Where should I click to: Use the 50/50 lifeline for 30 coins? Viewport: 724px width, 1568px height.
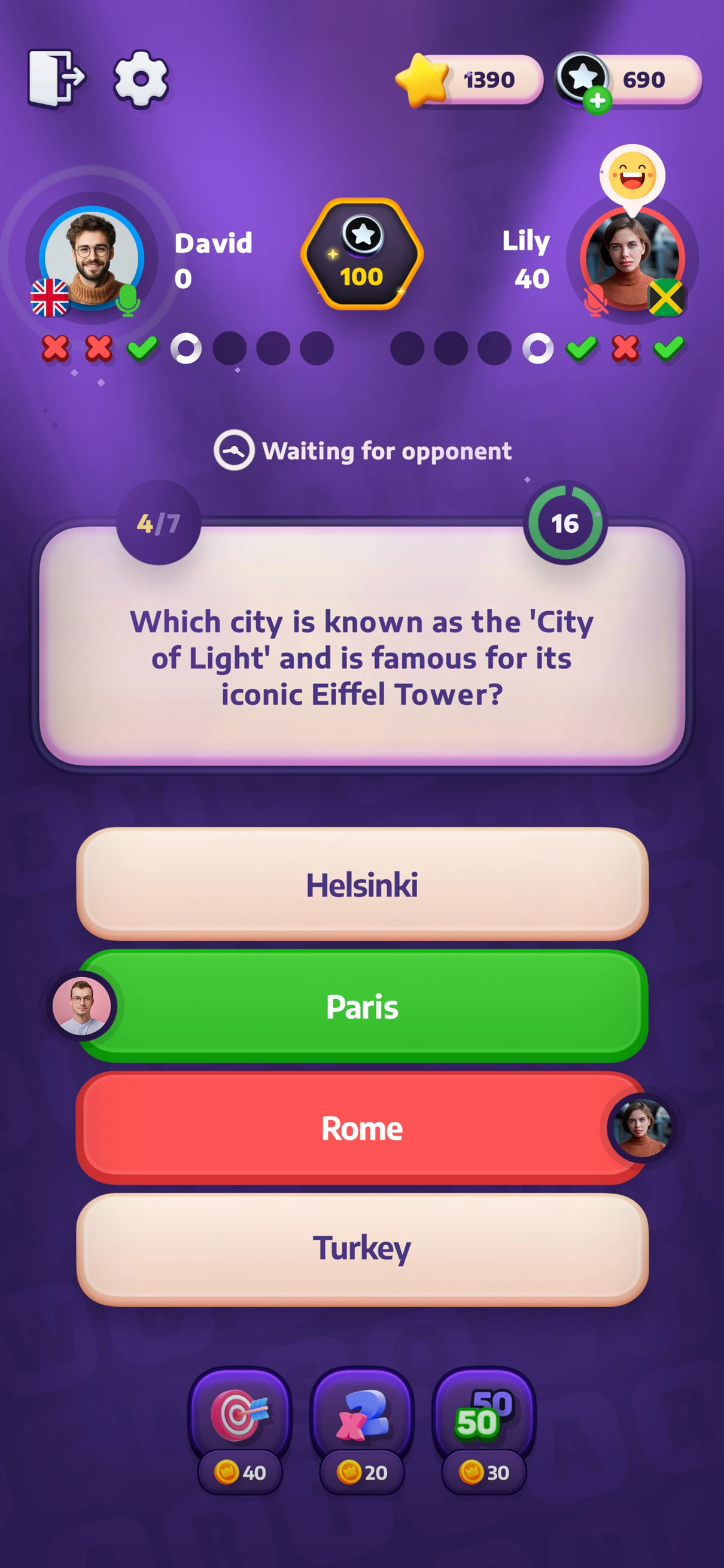[x=484, y=1416]
